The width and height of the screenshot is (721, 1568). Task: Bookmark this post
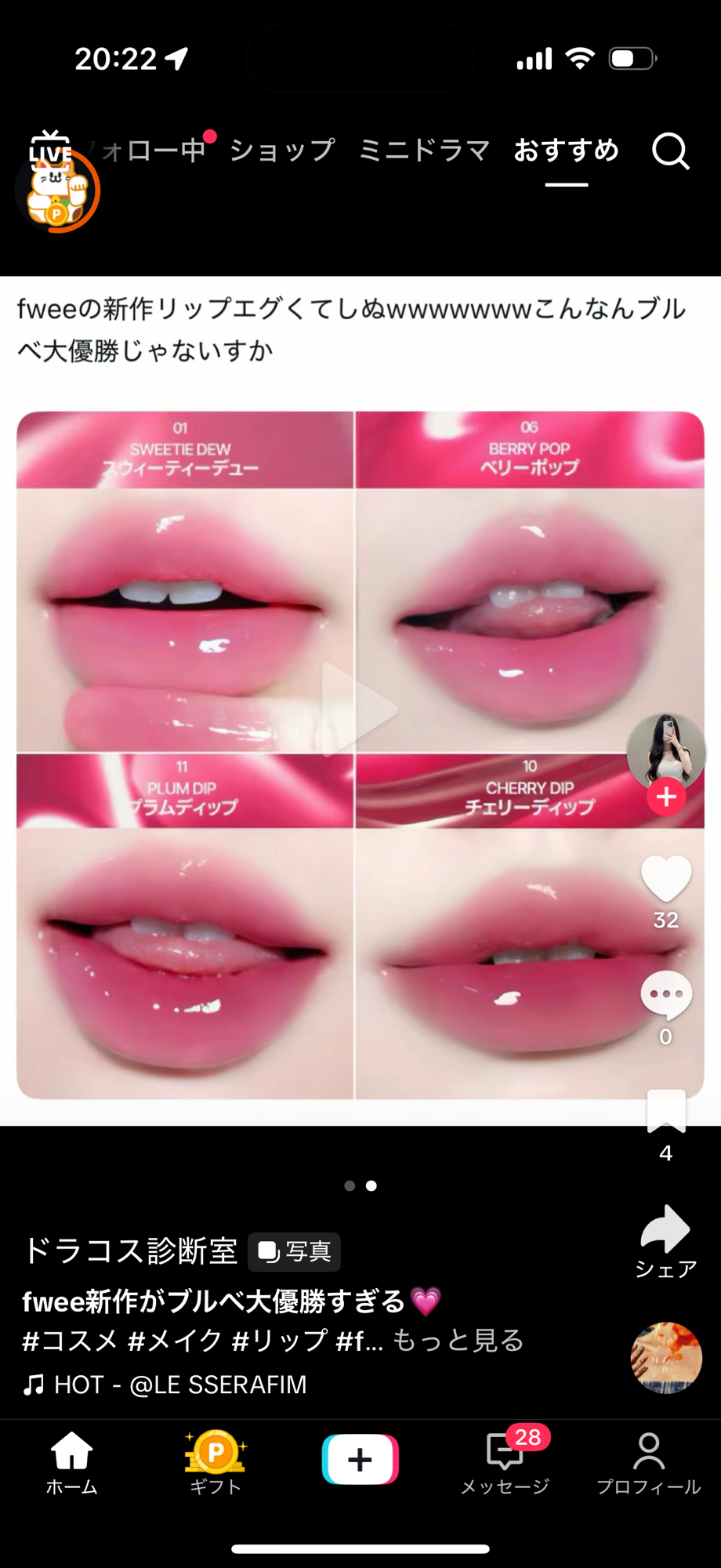(666, 1111)
